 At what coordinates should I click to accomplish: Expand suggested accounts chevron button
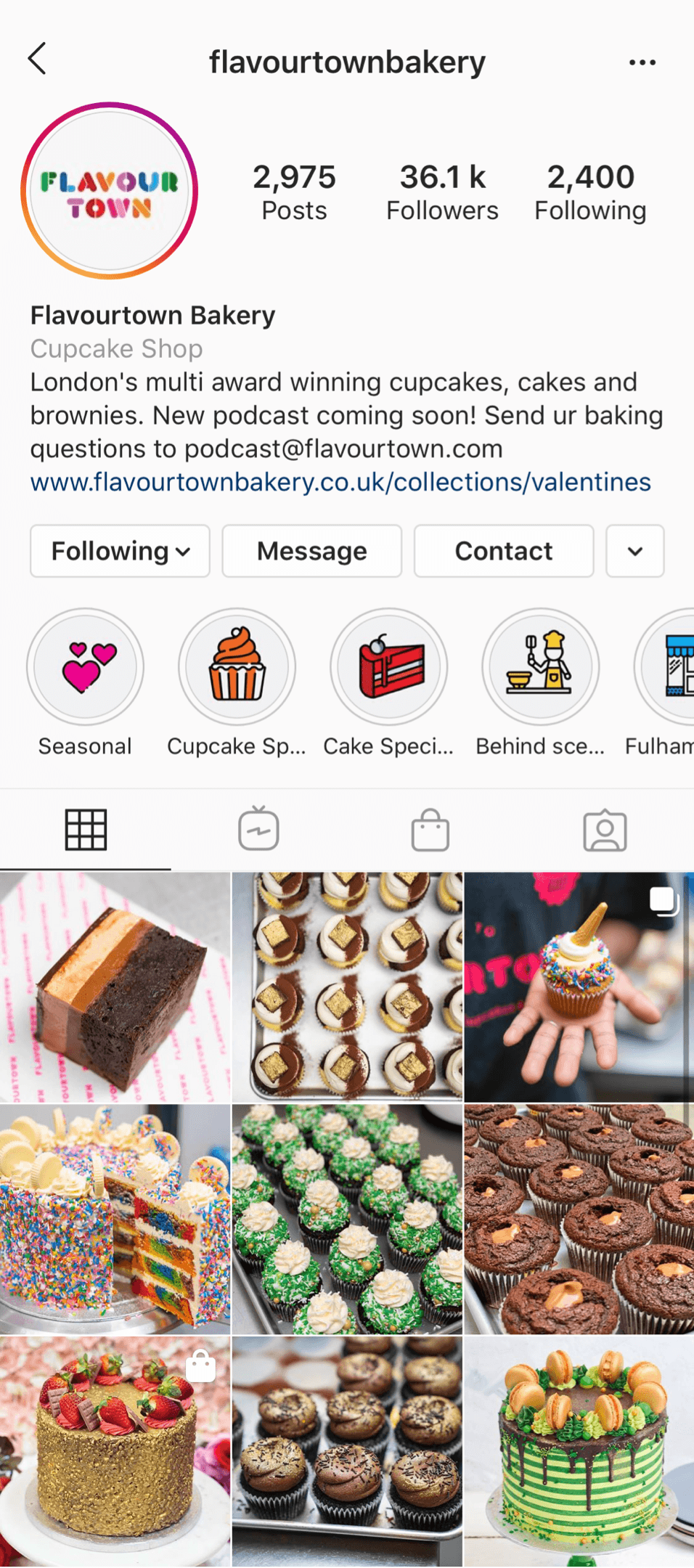pyautogui.click(x=635, y=551)
